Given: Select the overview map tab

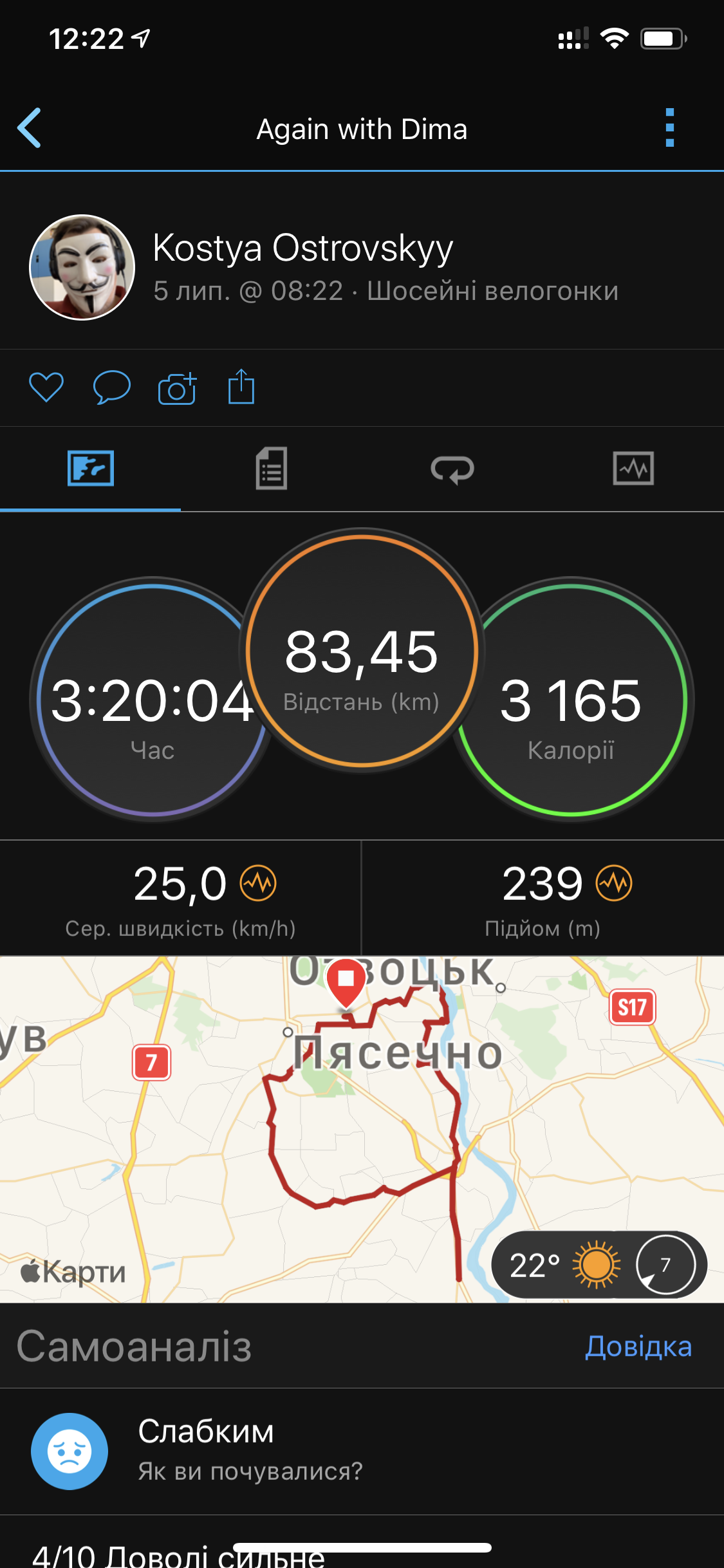Looking at the screenshot, I should pos(91,469).
